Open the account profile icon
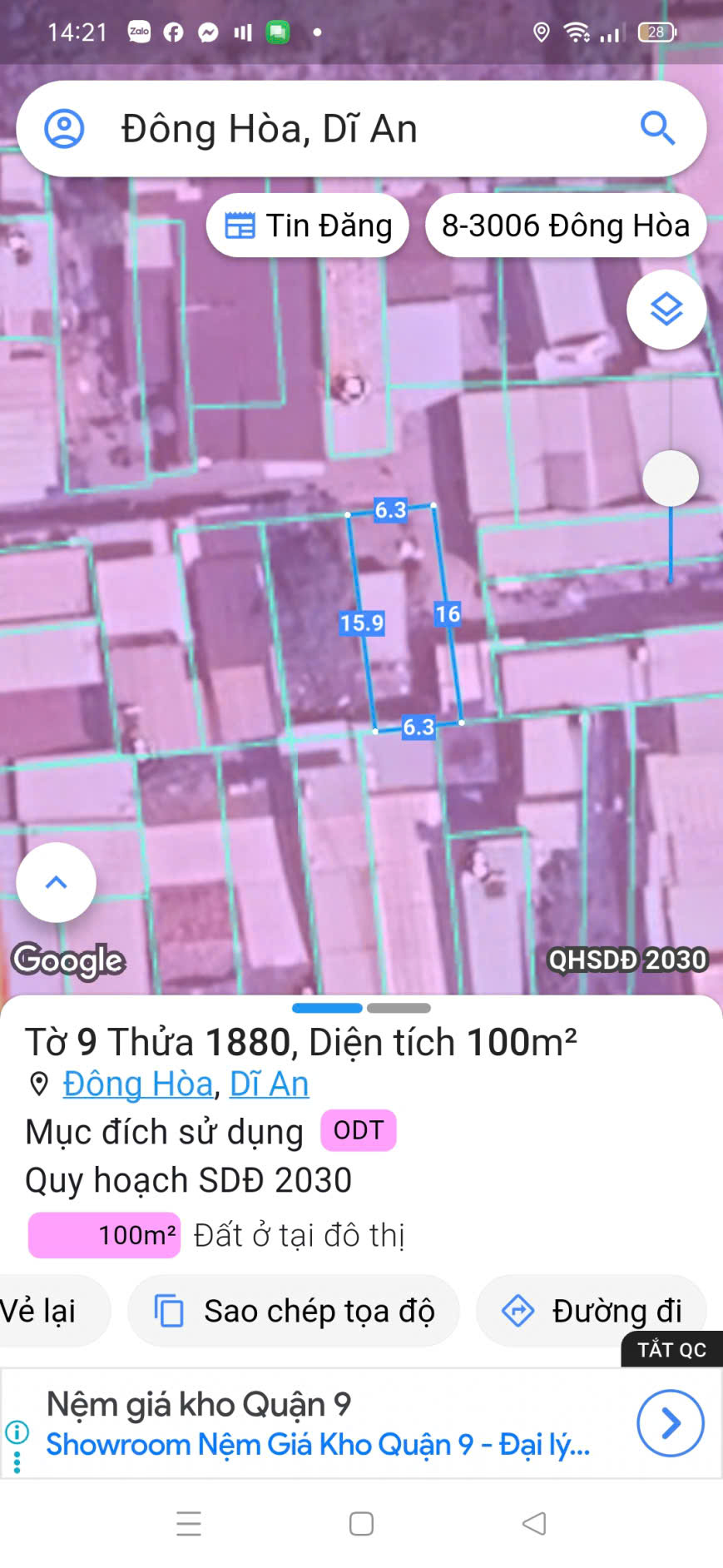This screenshot has width=723, height=1568. 64,129
